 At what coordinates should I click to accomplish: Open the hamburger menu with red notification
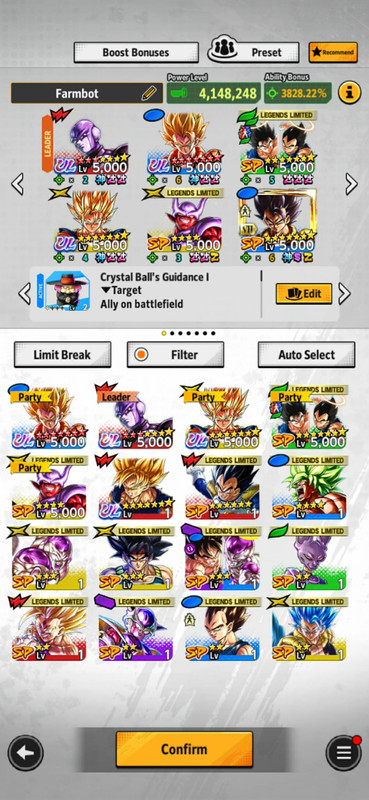tap(343, 753)
